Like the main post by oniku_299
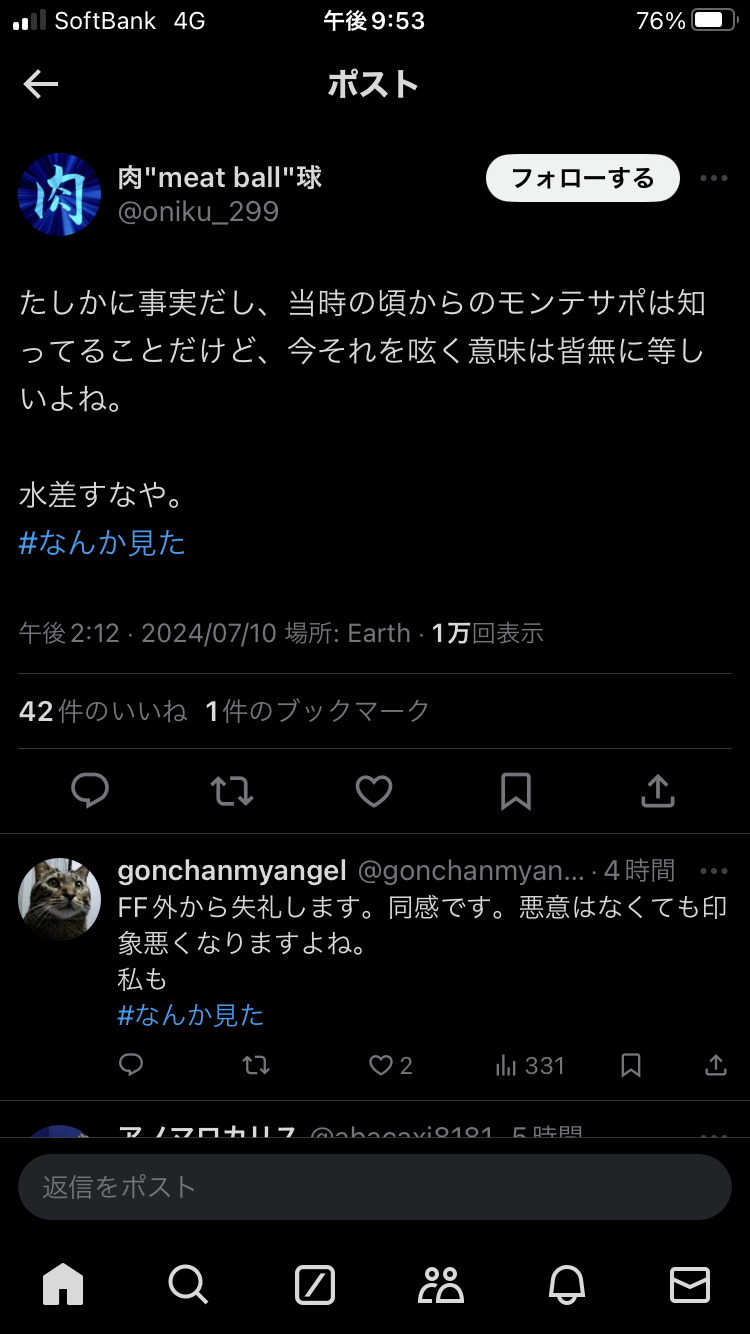This screenshot has width=750, height=1334. point(374,791)
